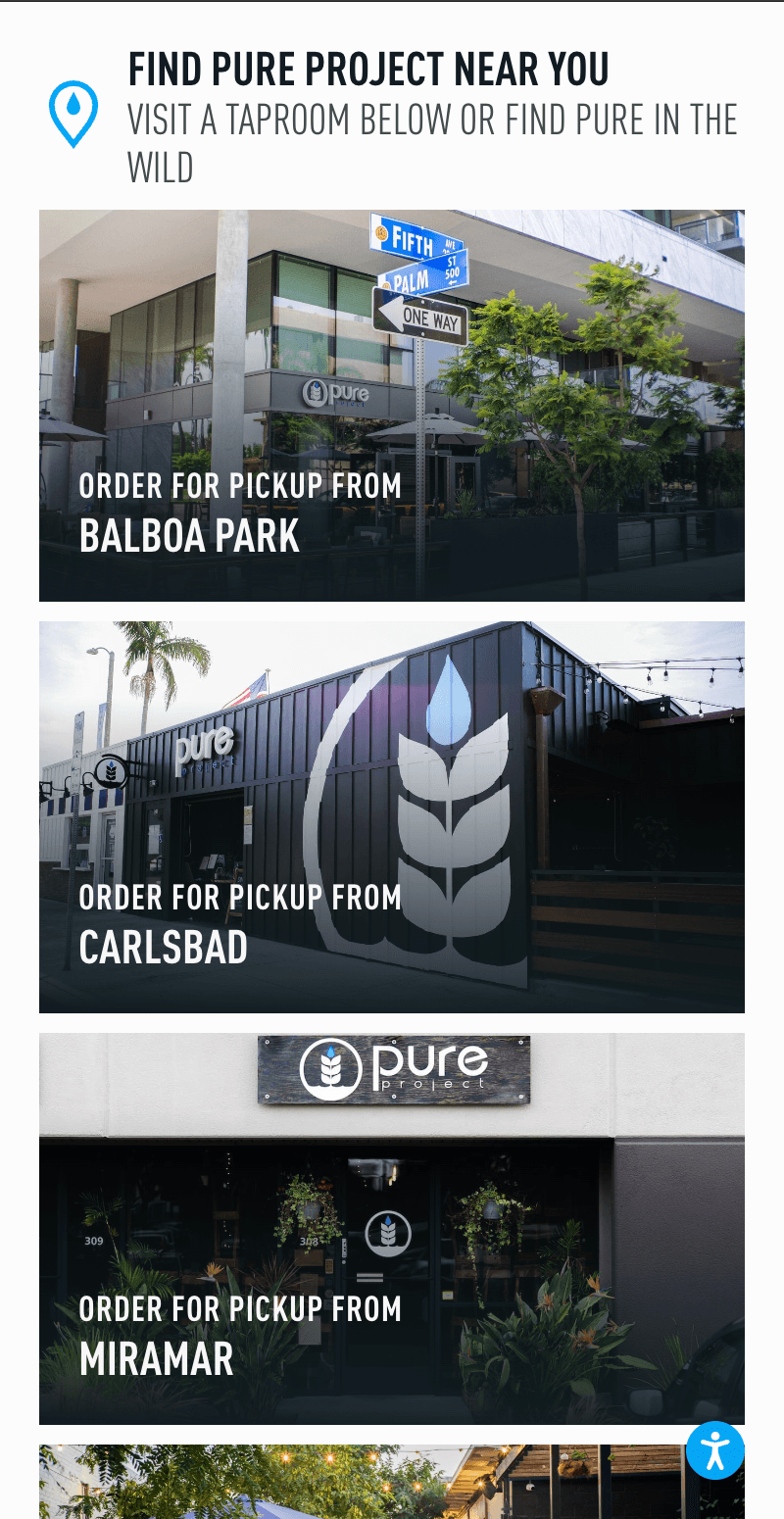Image resolution: width=784 pixels, height=1519 pixels.
Task: Click the Miramar storefront photo card
Action: tap(392, 1225)
